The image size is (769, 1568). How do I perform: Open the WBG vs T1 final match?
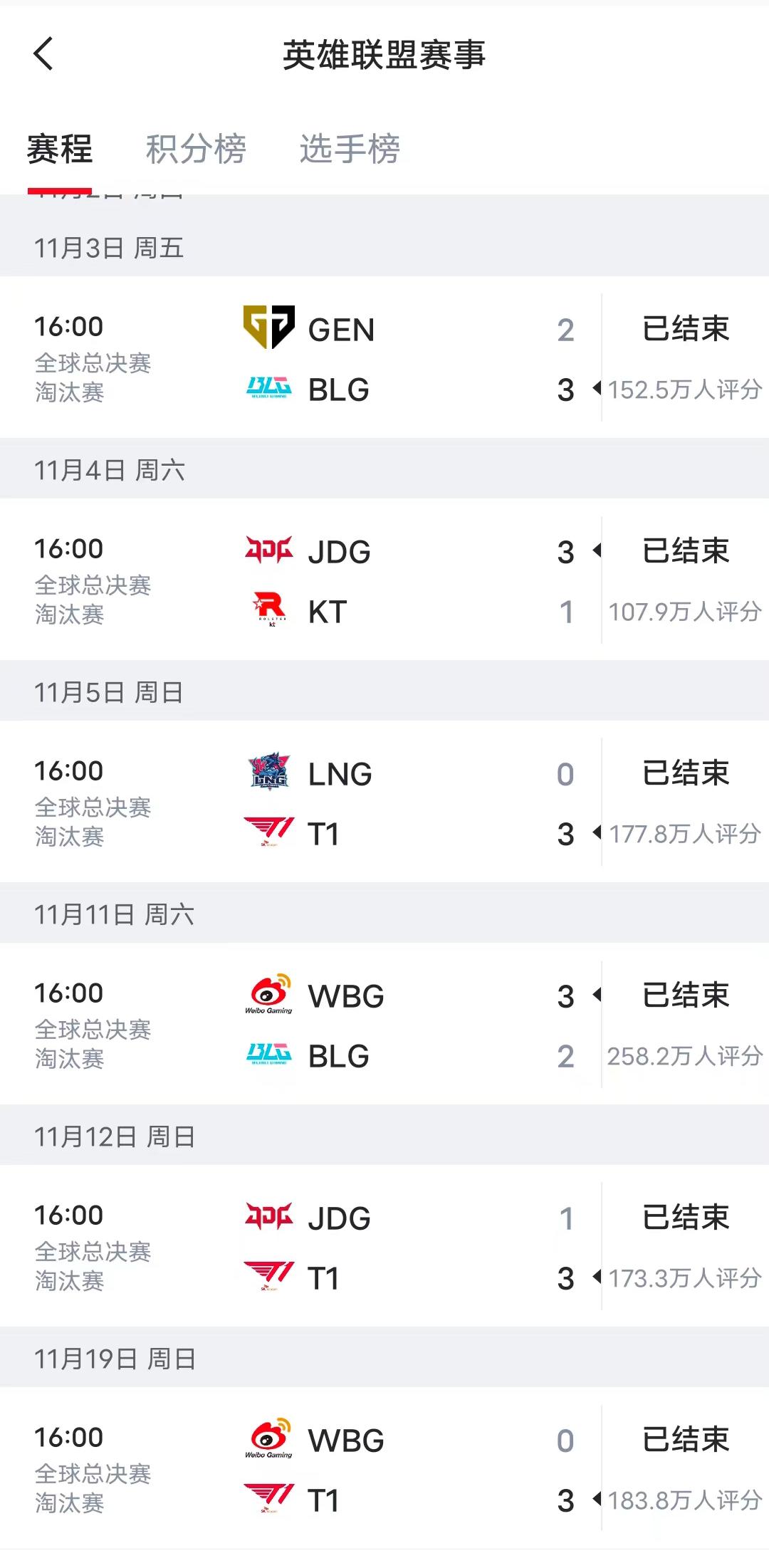click(384, 1469)
